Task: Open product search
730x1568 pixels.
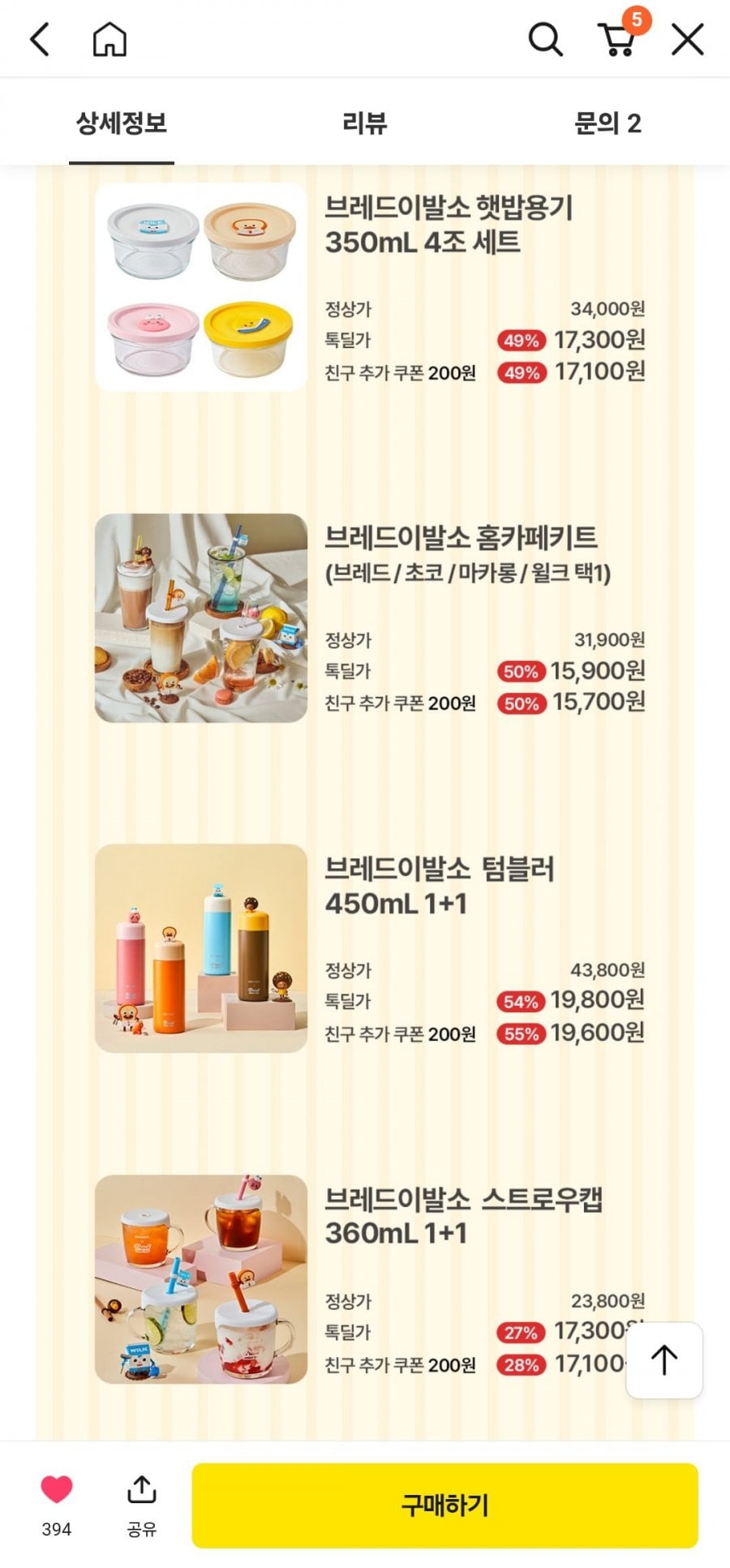Action: [545, 39]
